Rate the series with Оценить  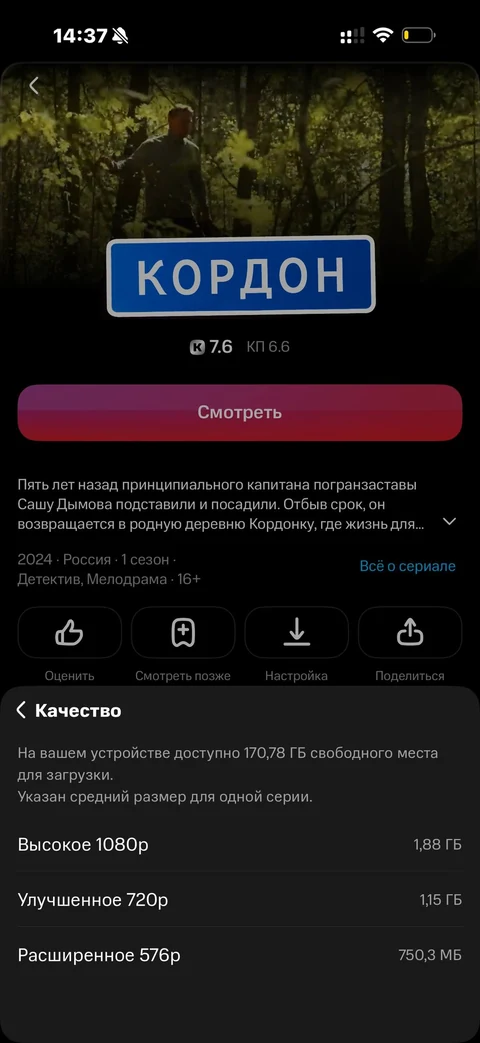tap(70, 632)
